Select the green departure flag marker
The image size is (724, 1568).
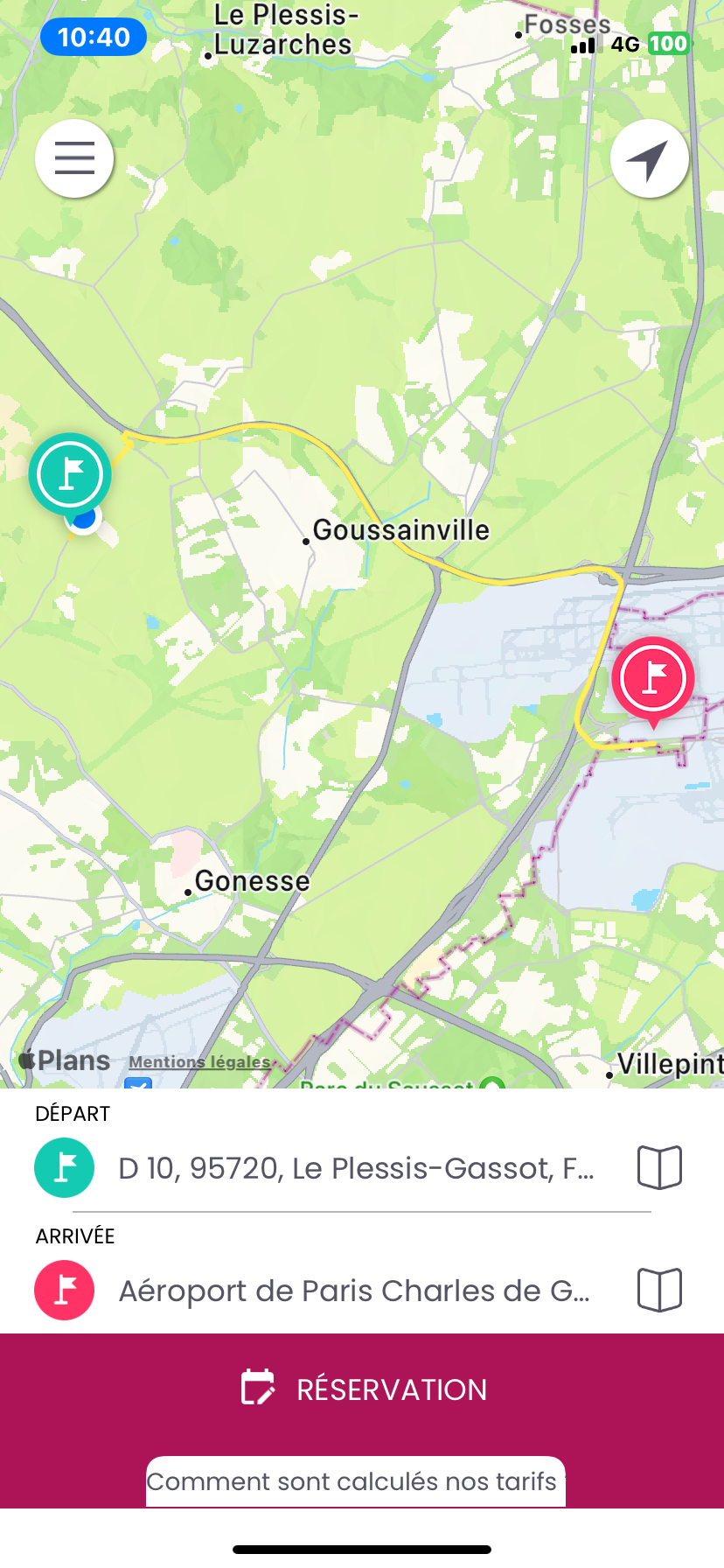[x=70, y=474]
